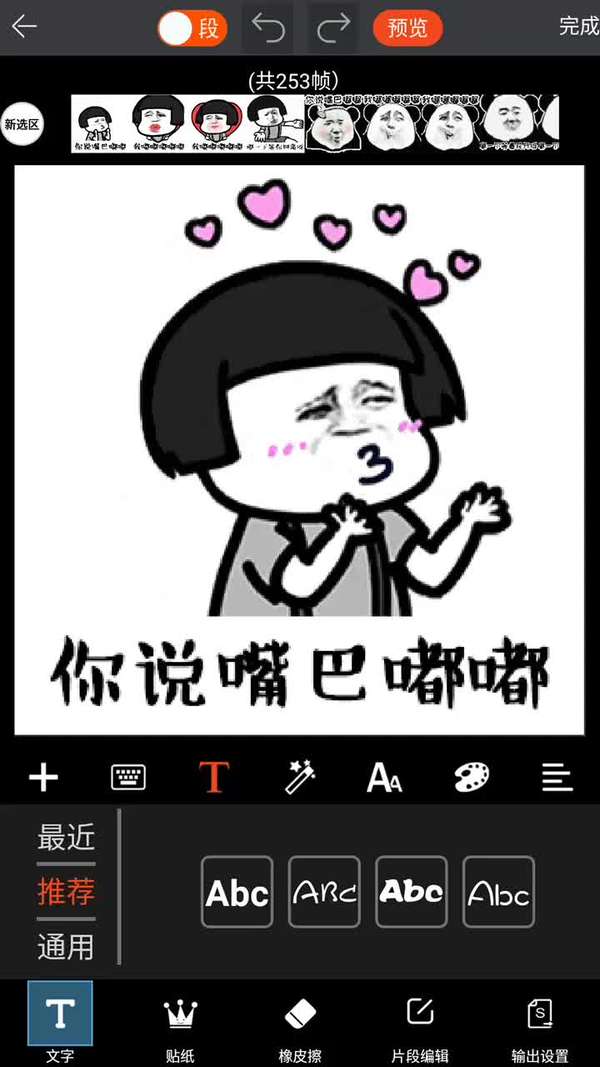600x1067 pixels.
Task: Tap 完成 to finish editing
Action: point(578,27)
